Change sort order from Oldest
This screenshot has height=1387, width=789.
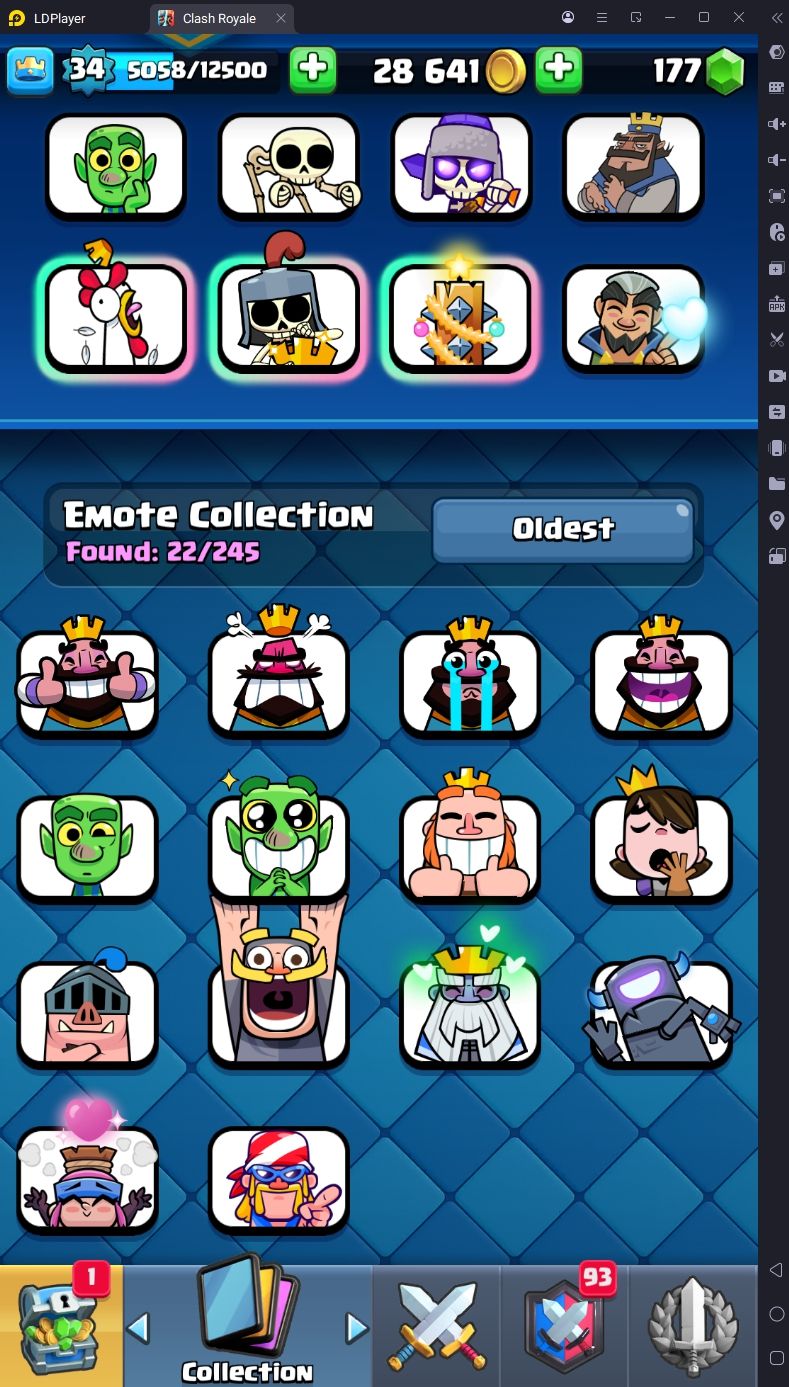coord(563,530)
